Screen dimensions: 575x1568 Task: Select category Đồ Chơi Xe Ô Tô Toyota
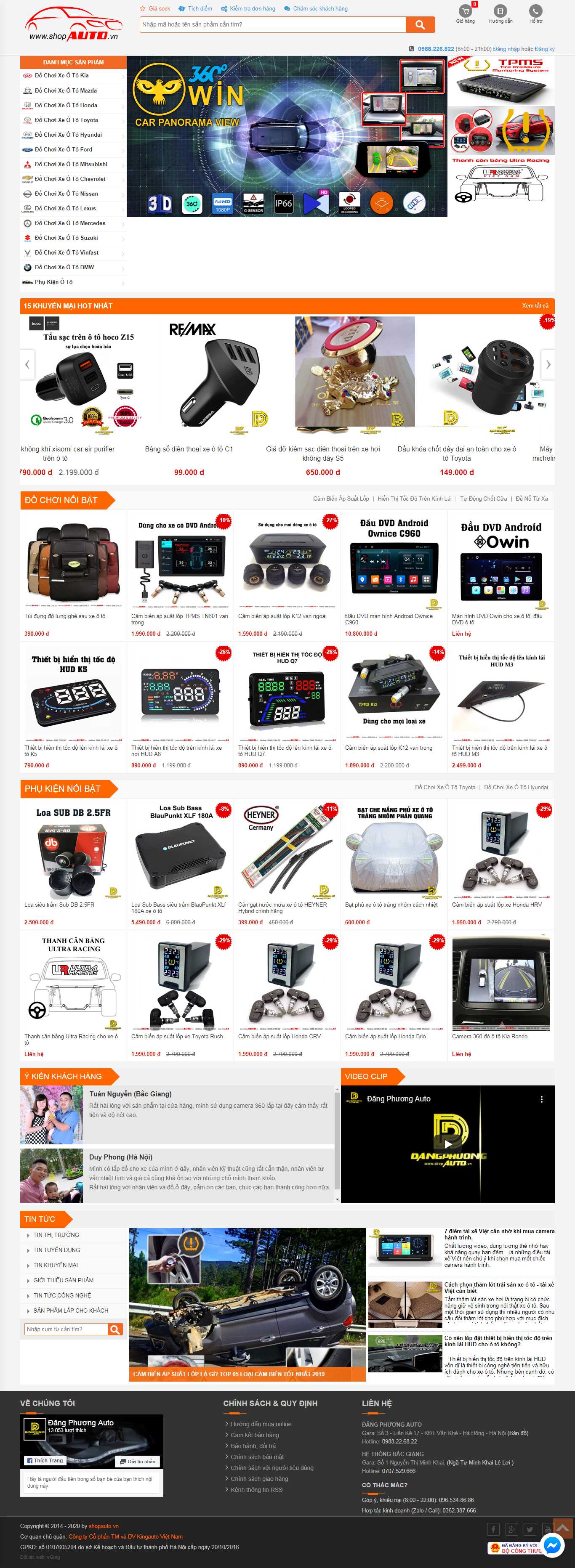point(66,120)
